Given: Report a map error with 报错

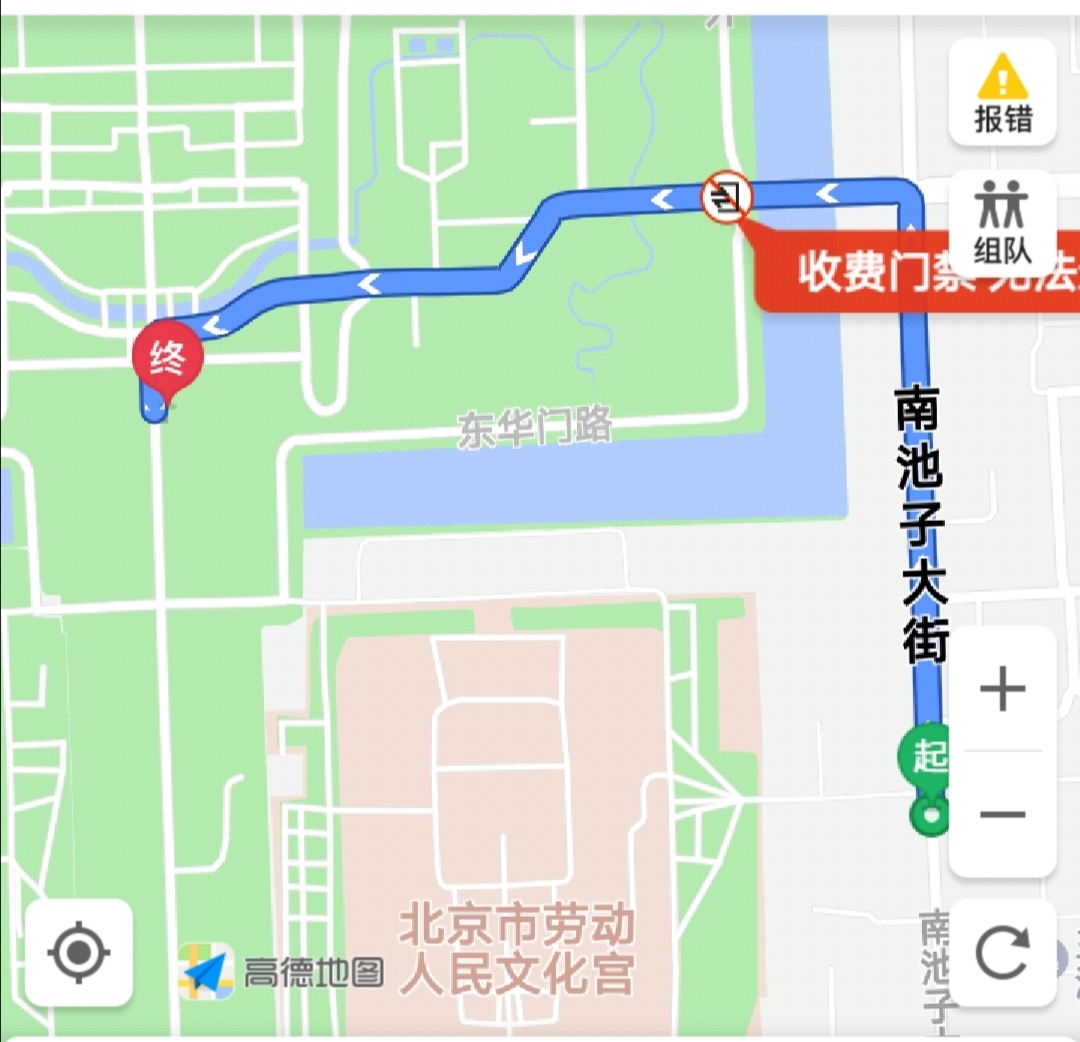Looking at the screenshot, I should [1002, 93].
